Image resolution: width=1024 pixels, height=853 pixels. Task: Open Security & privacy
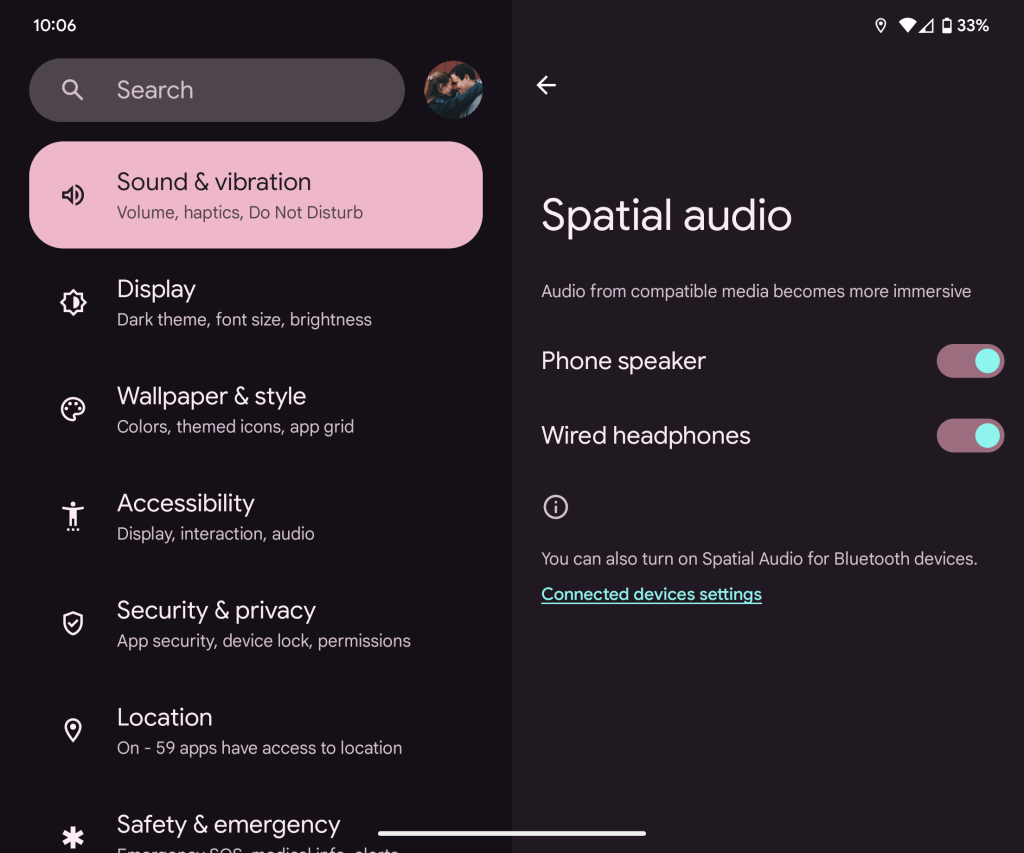tap(256, 623)
